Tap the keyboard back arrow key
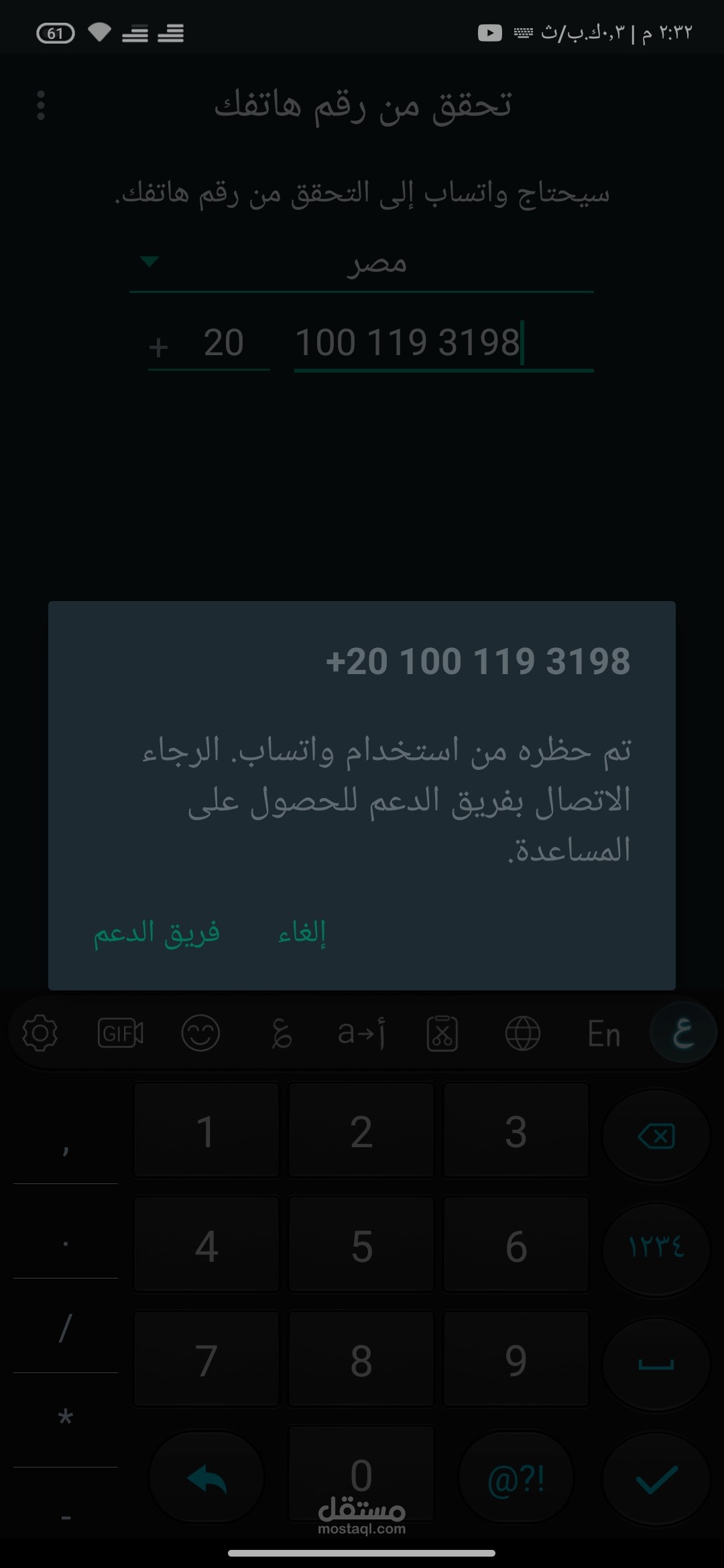Image resolution: width=724 pixels, height=1568 pixels. 206,1479
